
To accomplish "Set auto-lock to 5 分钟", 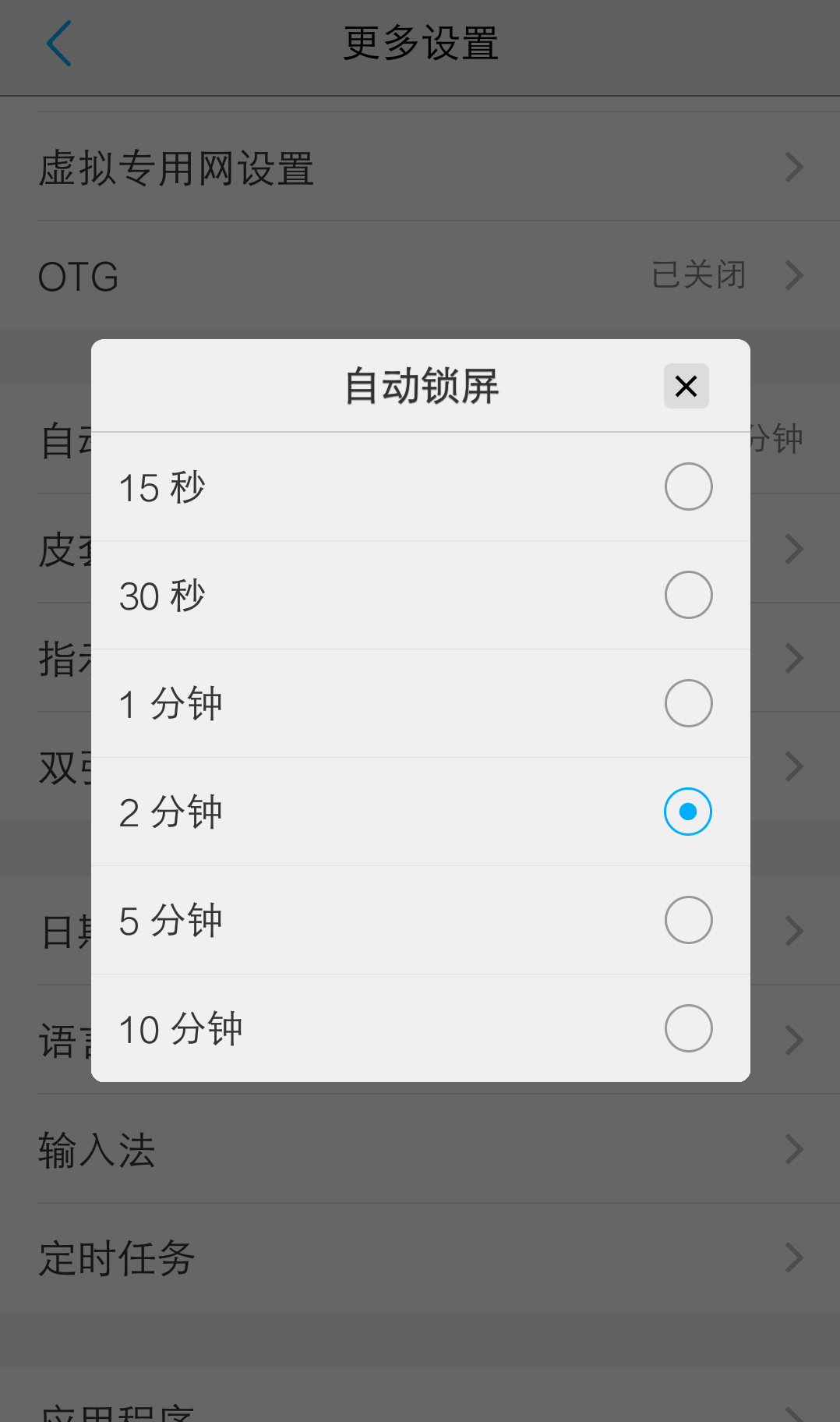I will tap(688, 920).
